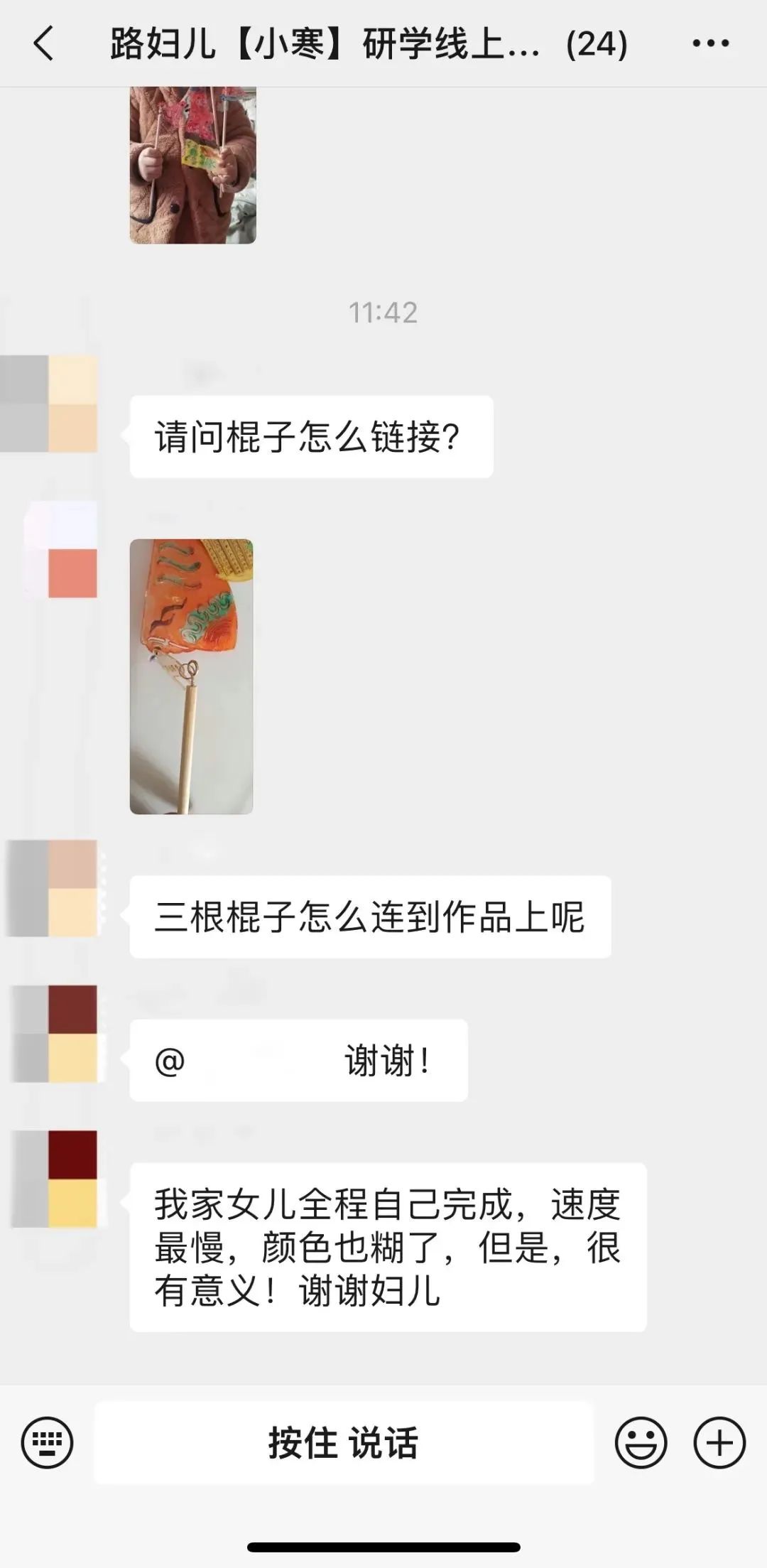Switch to keyboard text input
767x1568 pixels.
coord(48,1443)
